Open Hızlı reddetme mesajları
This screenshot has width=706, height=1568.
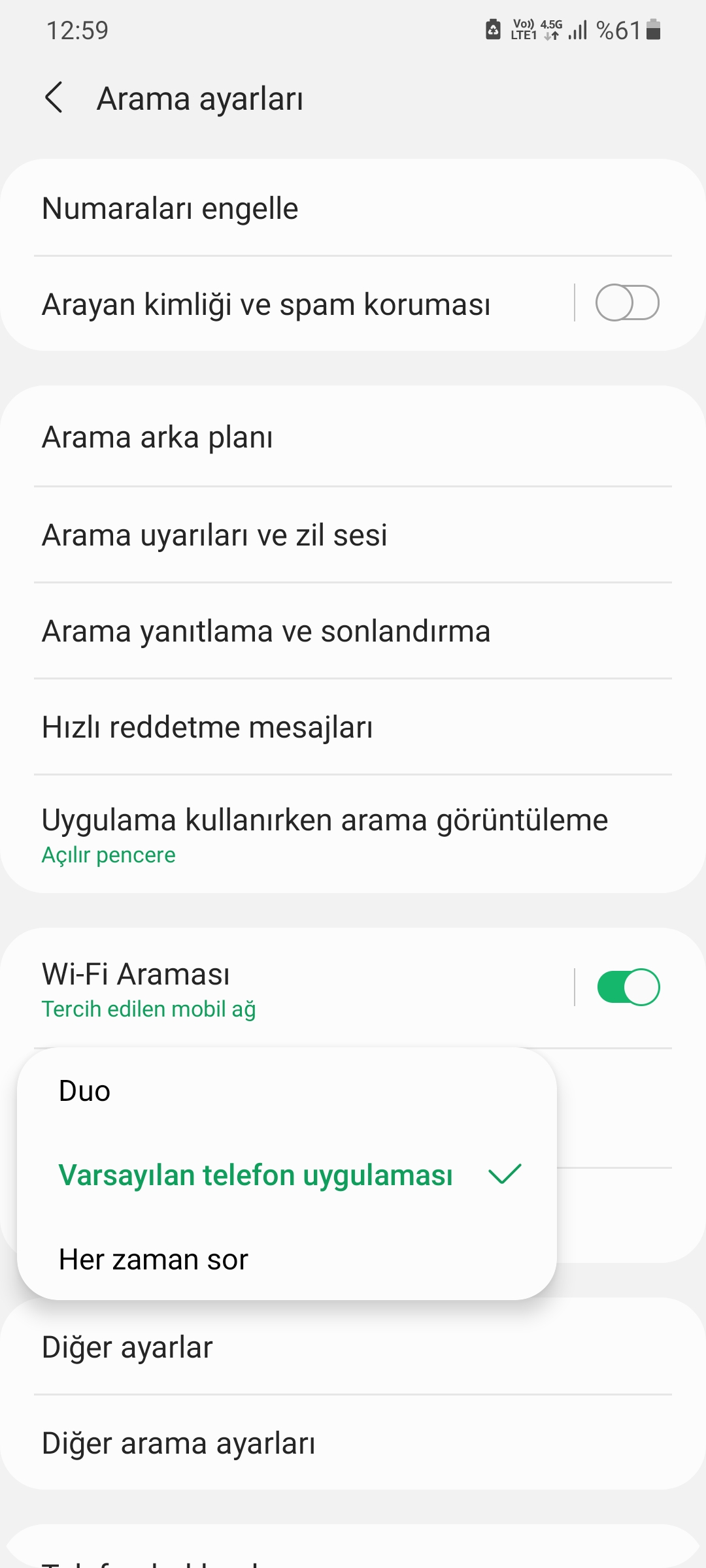click(x=353, y=727)
